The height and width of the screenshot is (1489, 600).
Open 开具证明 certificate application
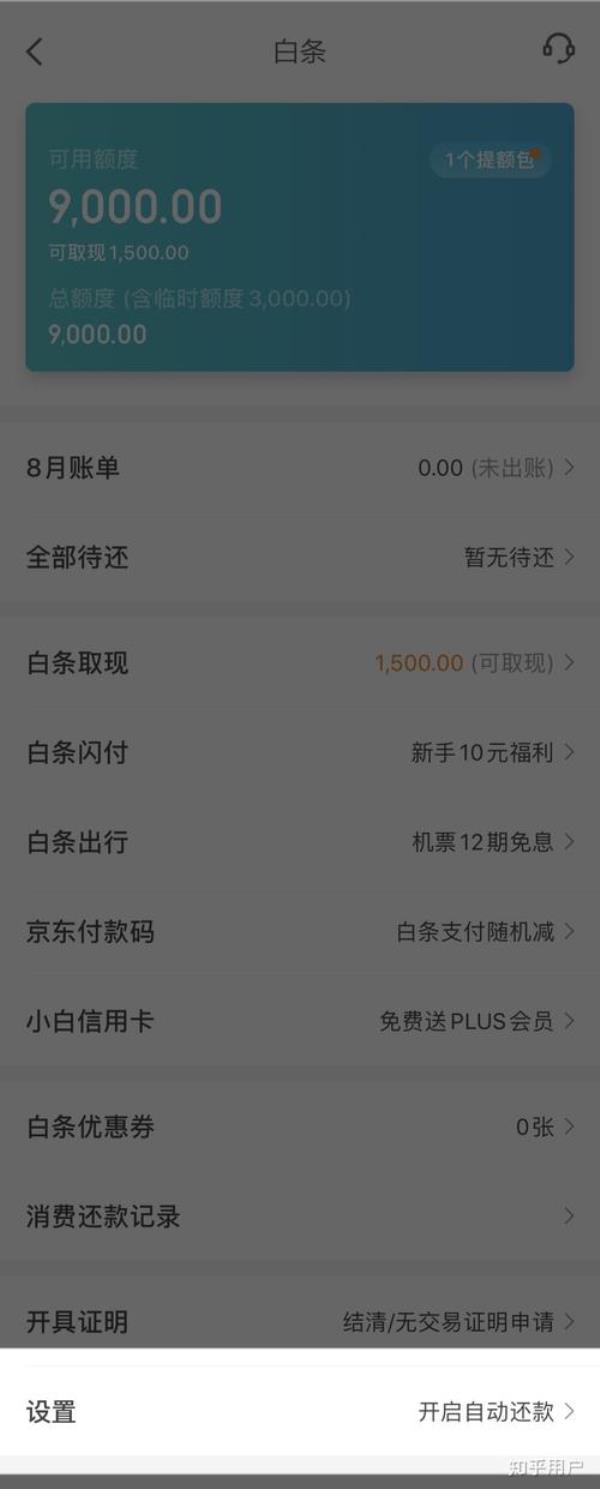(x=299, y=1322)
